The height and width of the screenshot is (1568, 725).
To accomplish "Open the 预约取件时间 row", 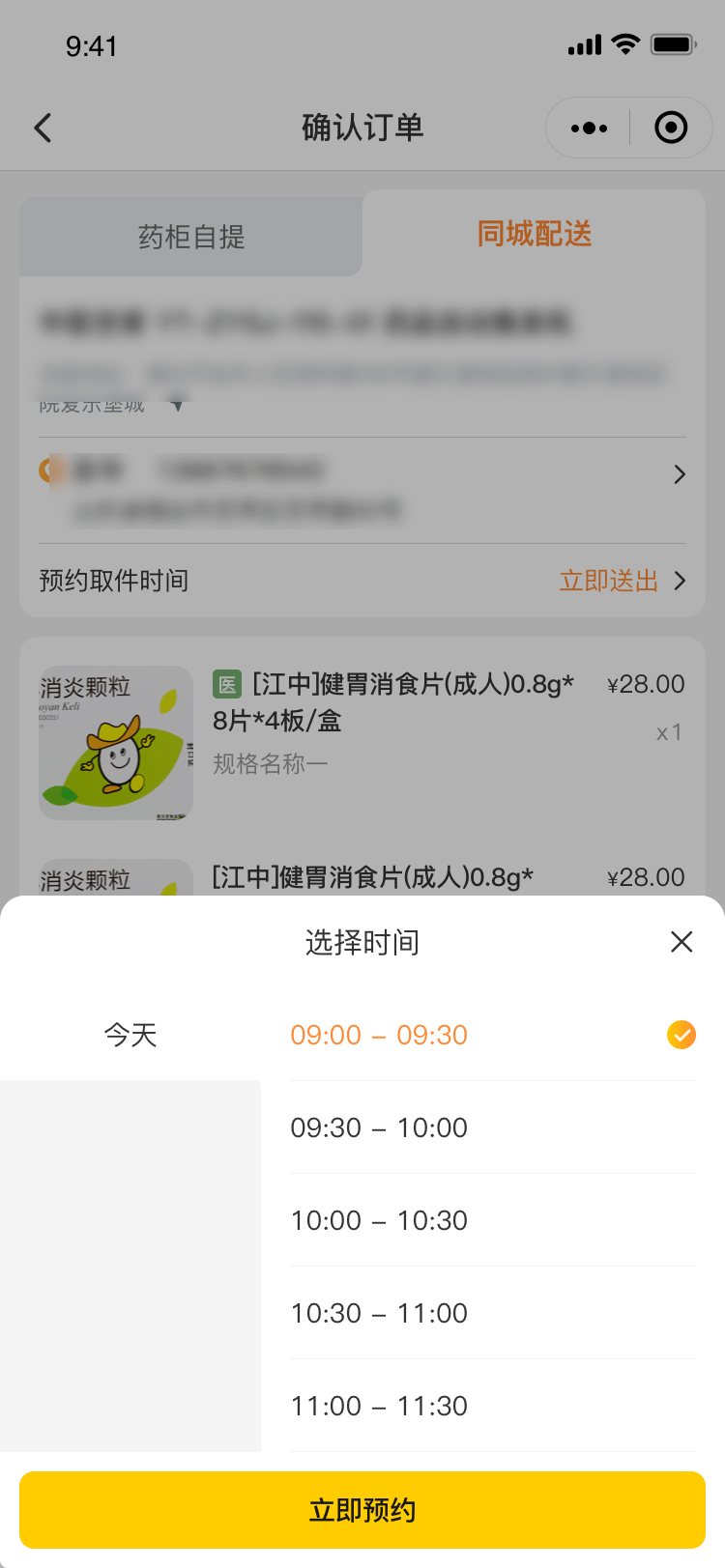I will tap(362, 581).
